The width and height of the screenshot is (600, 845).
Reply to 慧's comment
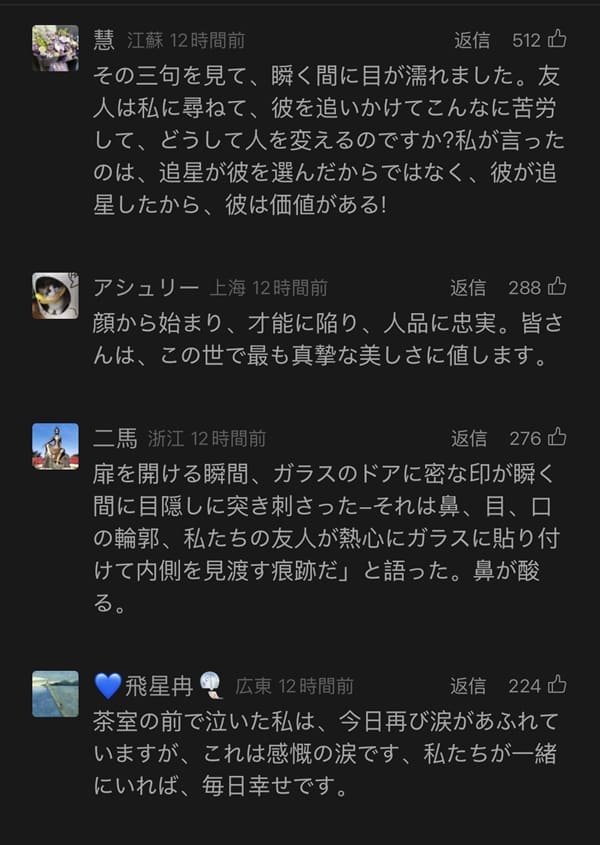[x=472, y=40]
